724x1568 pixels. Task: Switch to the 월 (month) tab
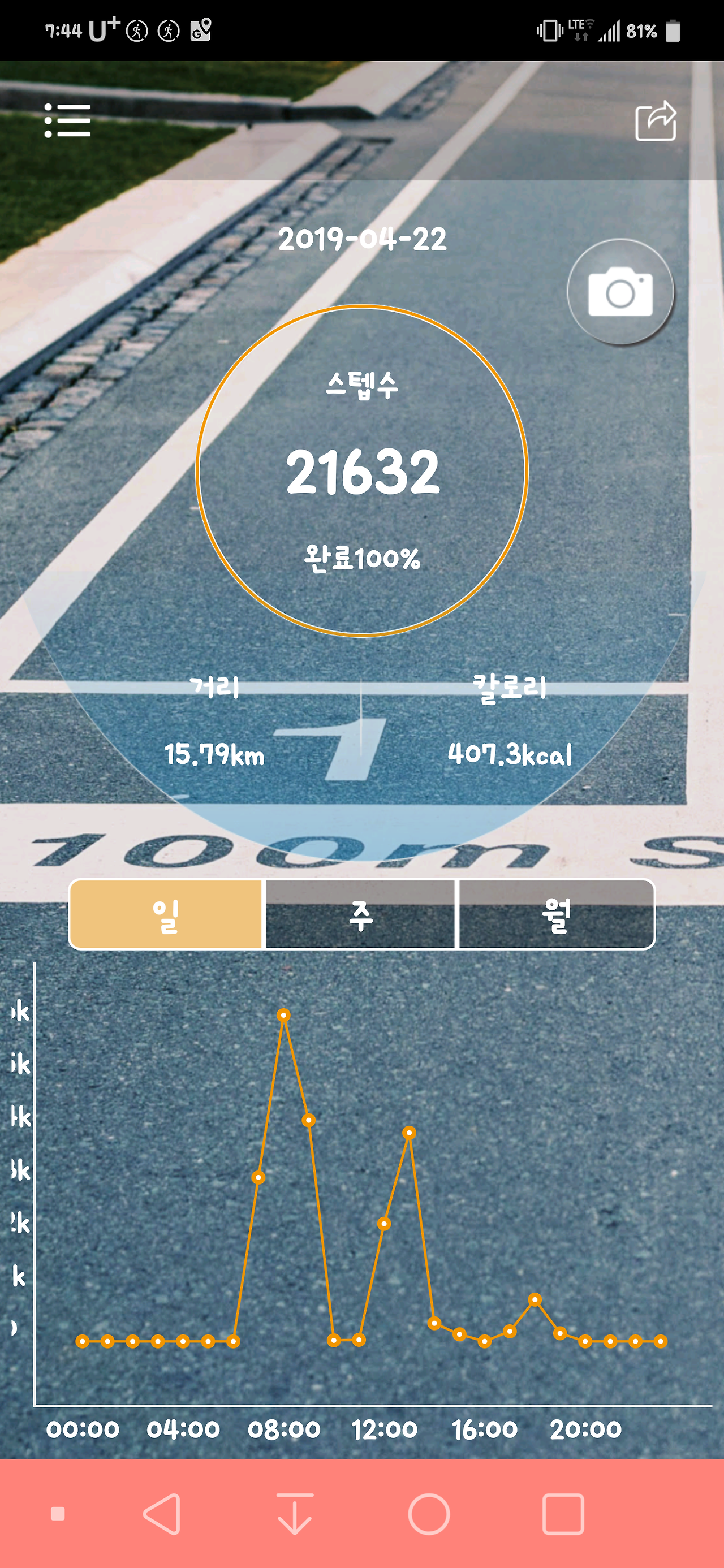[x=557, y=914]
